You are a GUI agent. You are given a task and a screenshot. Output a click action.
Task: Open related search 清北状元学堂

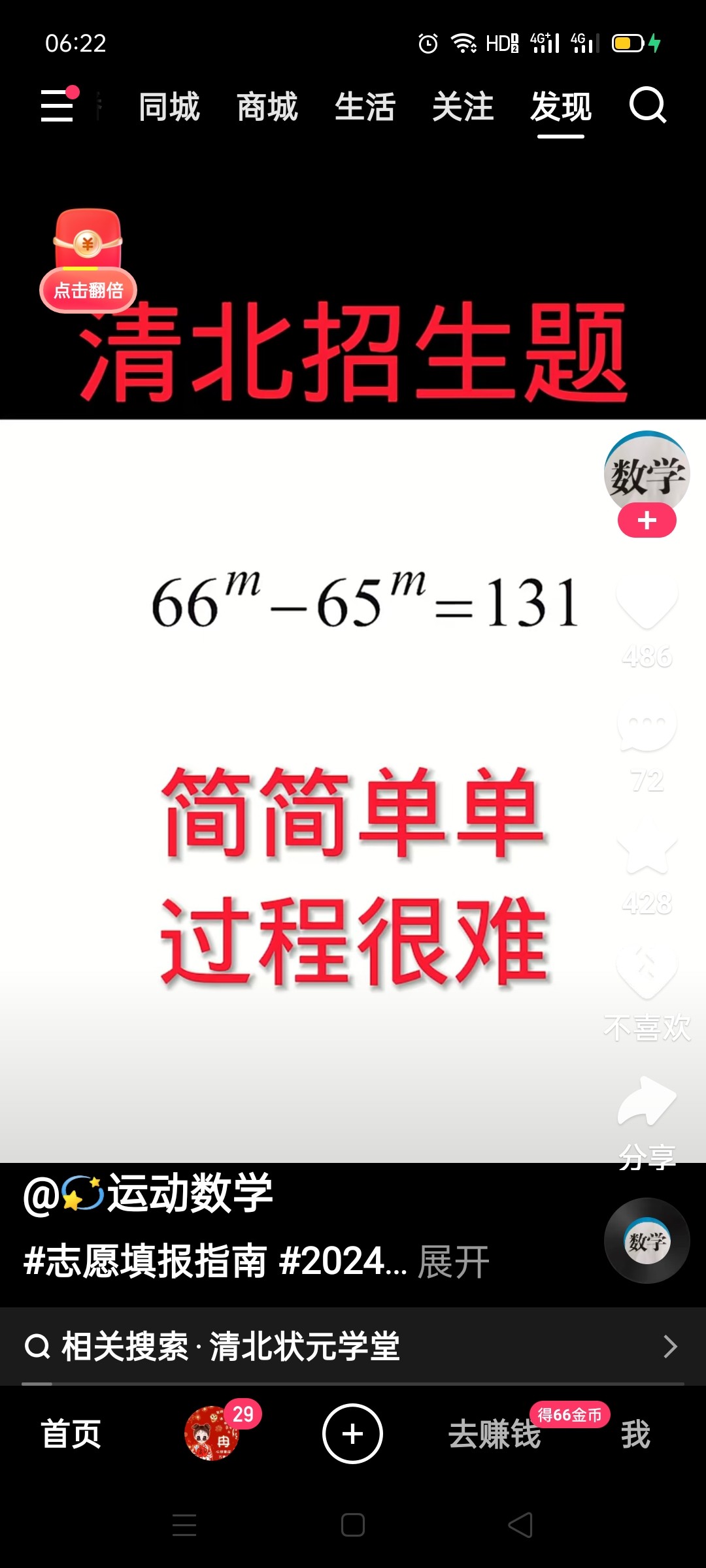353,1347
